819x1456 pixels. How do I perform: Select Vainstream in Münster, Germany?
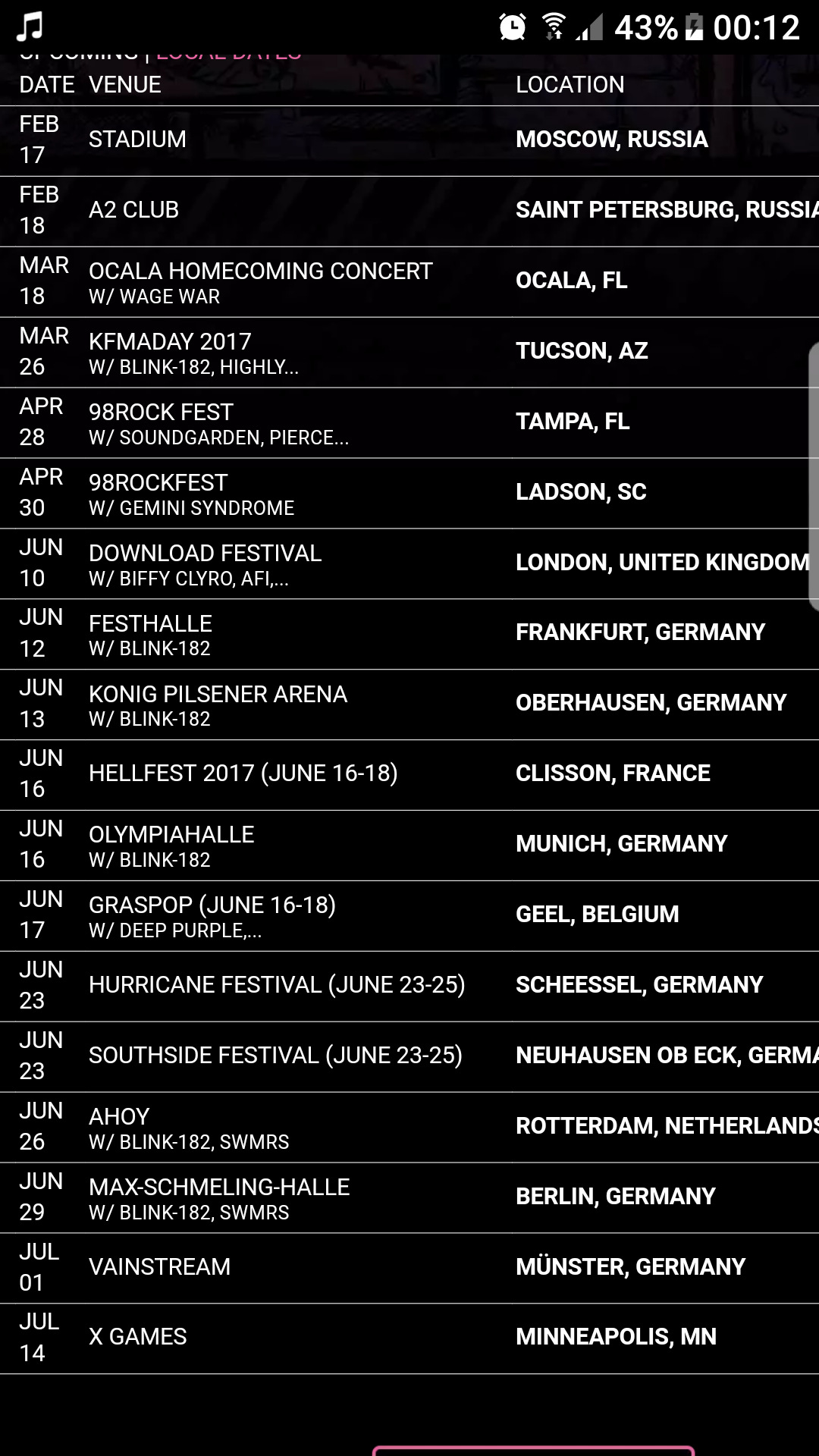point(409,1269)
